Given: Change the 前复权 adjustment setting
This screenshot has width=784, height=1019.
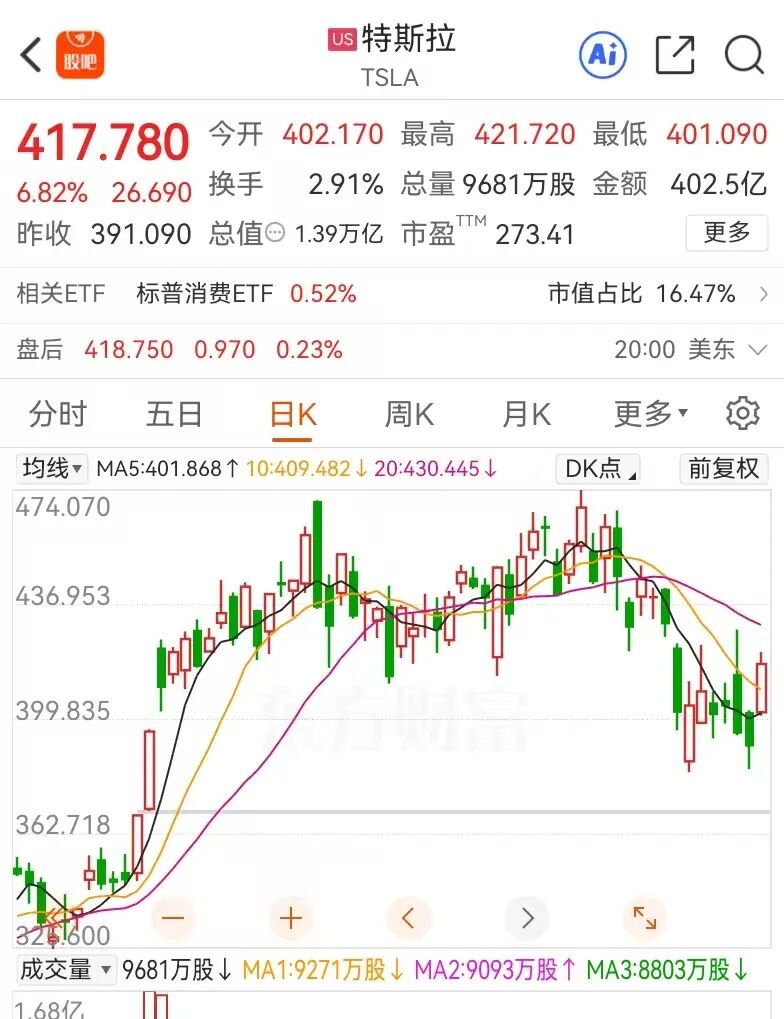Looking at the screenshot, I should pos(724,468).
